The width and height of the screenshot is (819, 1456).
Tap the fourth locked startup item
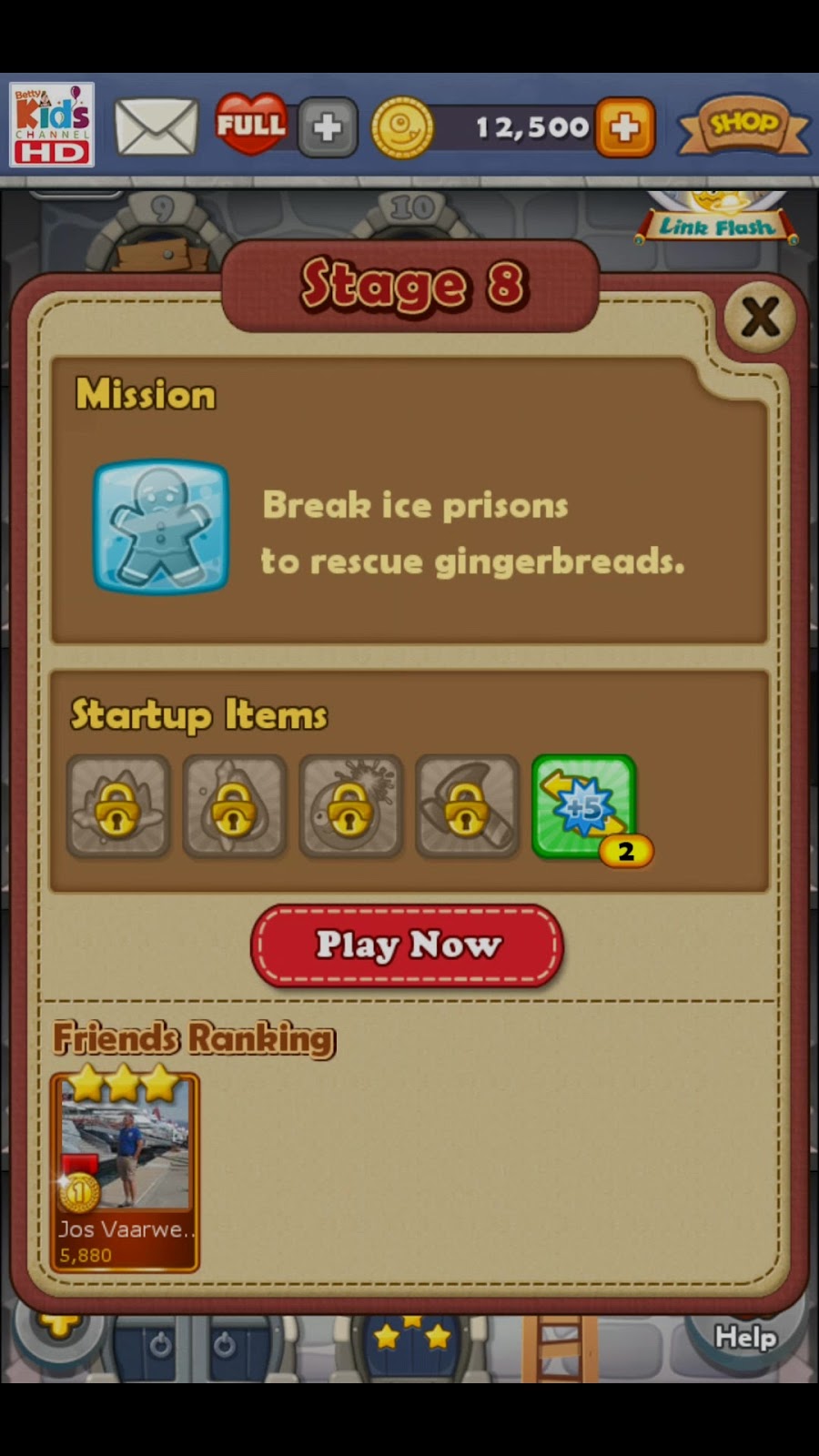[467, 806]
